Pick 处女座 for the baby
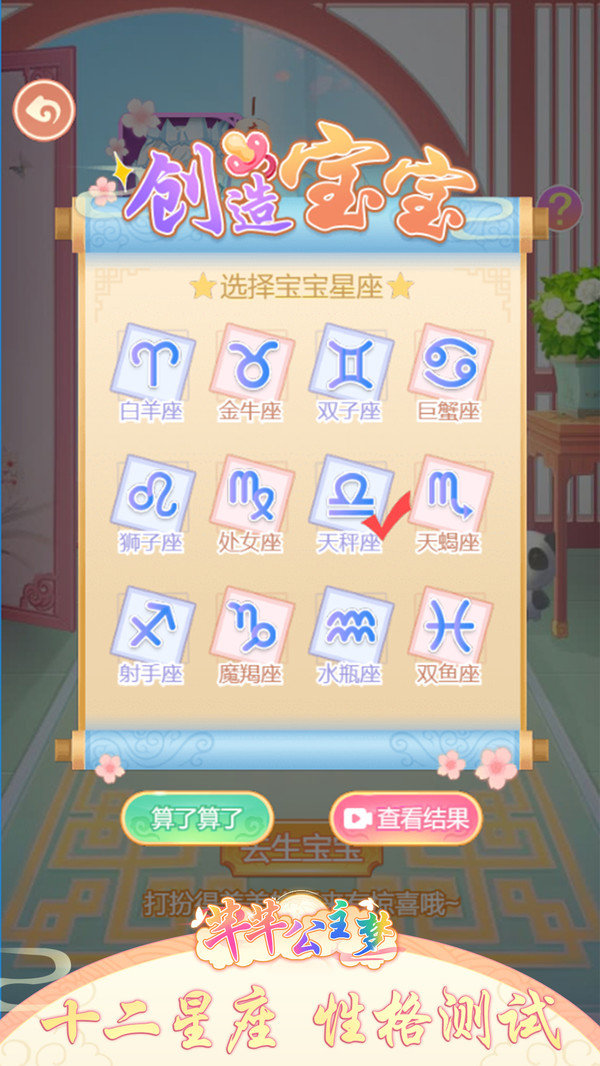Image resolution: width=600 pixels, height=1066 pixels. point(251,494)
